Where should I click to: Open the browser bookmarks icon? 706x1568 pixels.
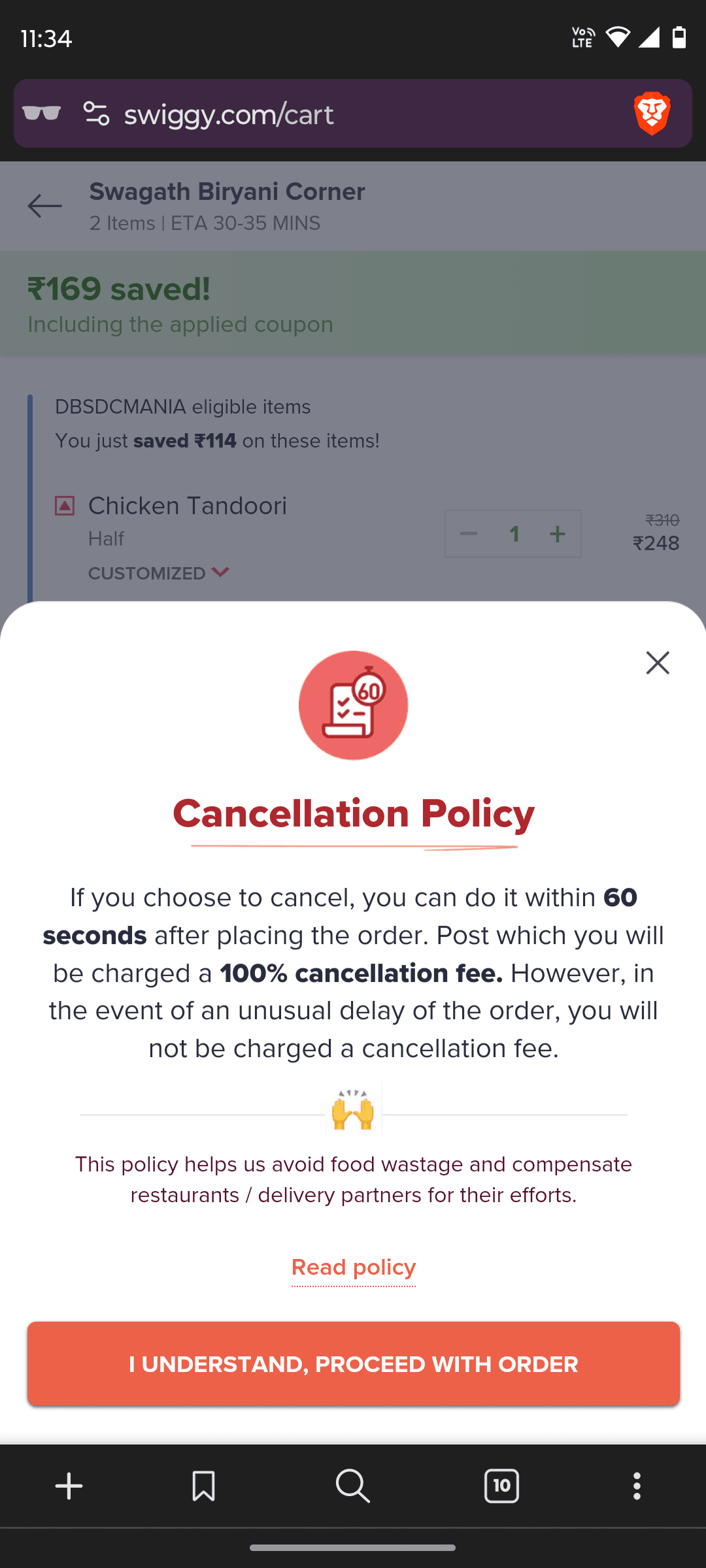point(203,1486)
